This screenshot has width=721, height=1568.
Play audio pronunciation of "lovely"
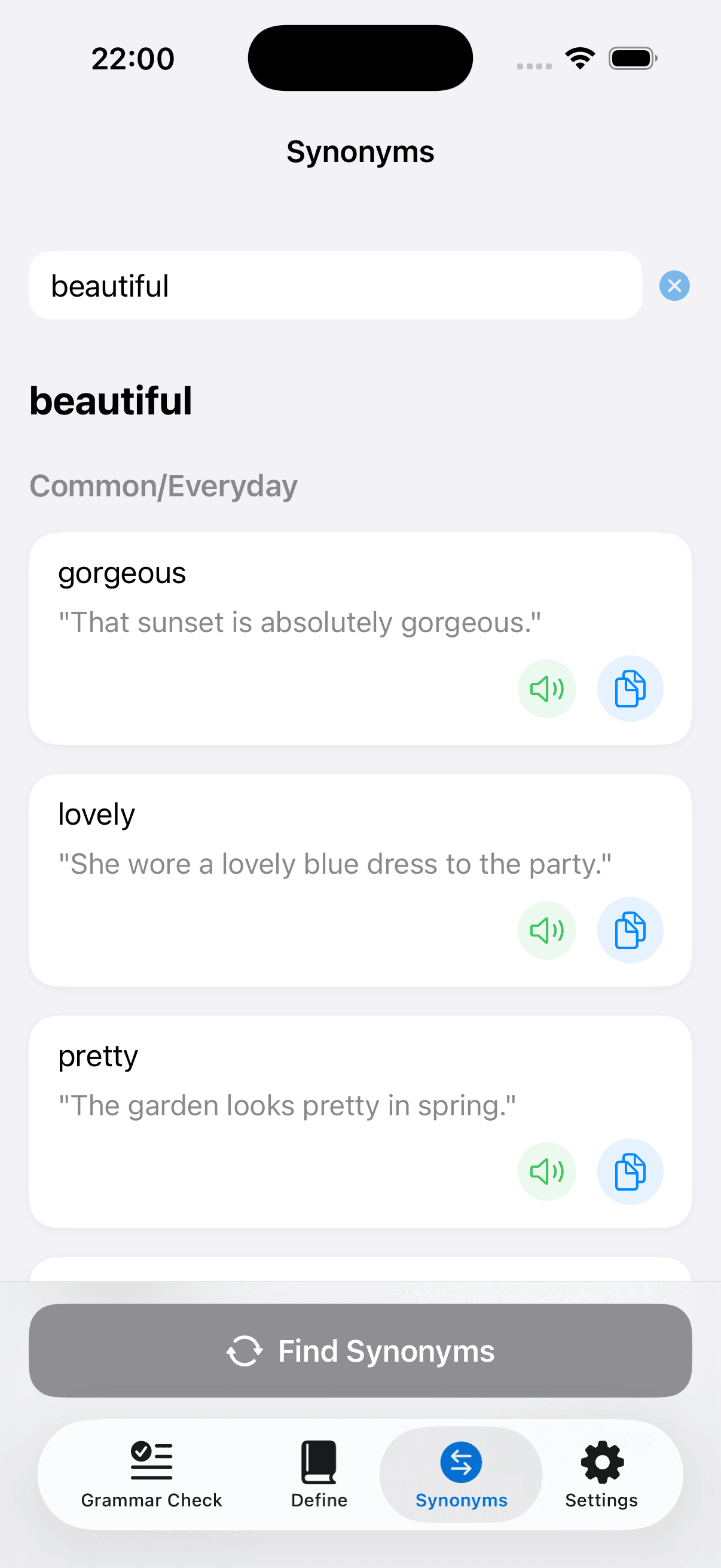546,930
